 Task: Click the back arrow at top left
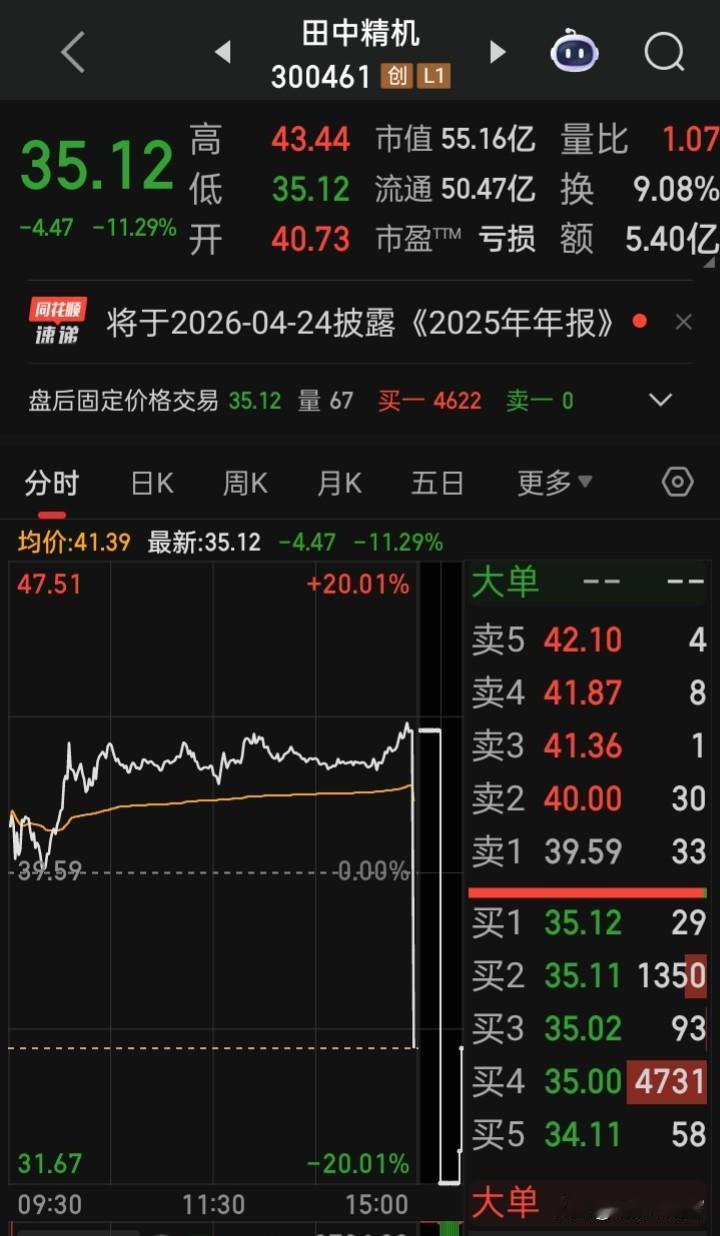coord(71,53)
